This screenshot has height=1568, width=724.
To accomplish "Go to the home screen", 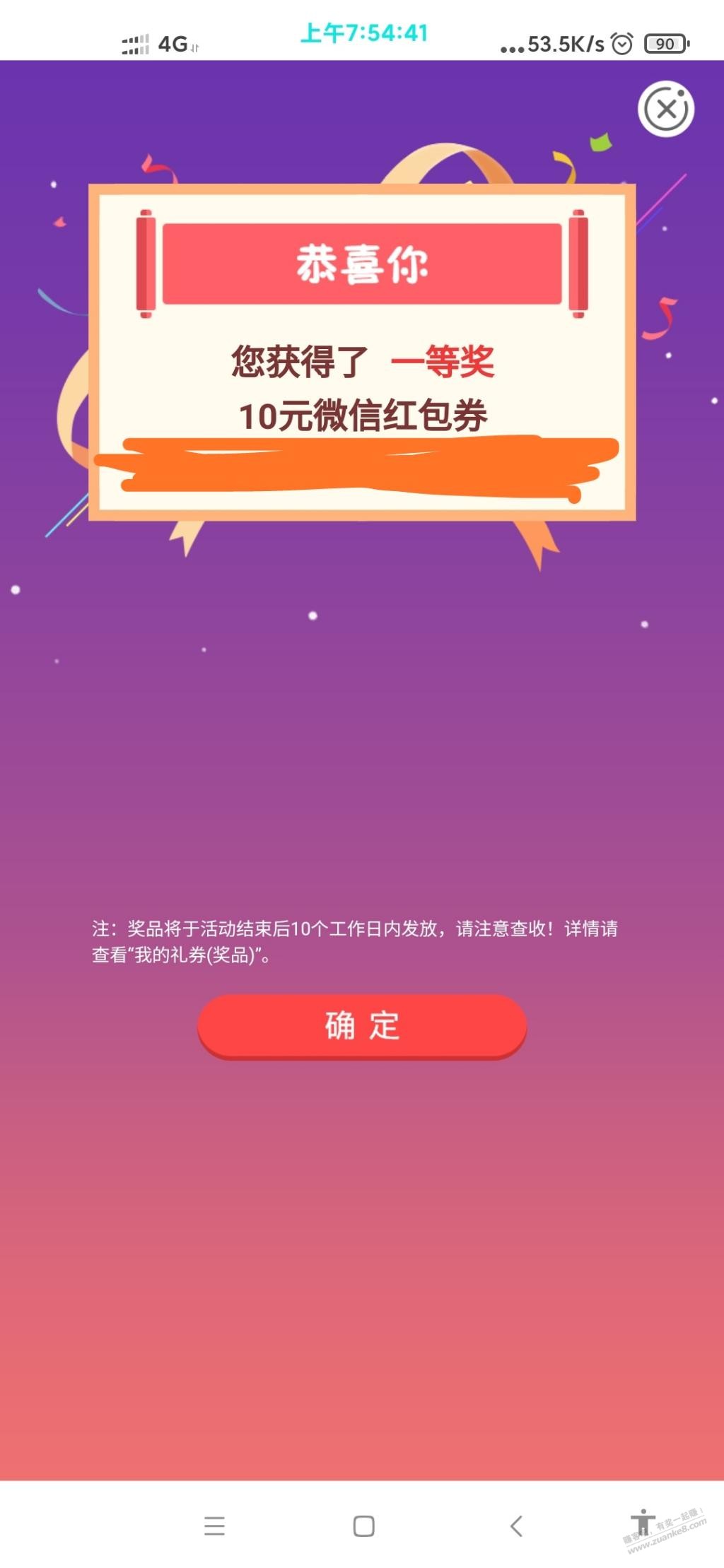I will click(363, 1526).
